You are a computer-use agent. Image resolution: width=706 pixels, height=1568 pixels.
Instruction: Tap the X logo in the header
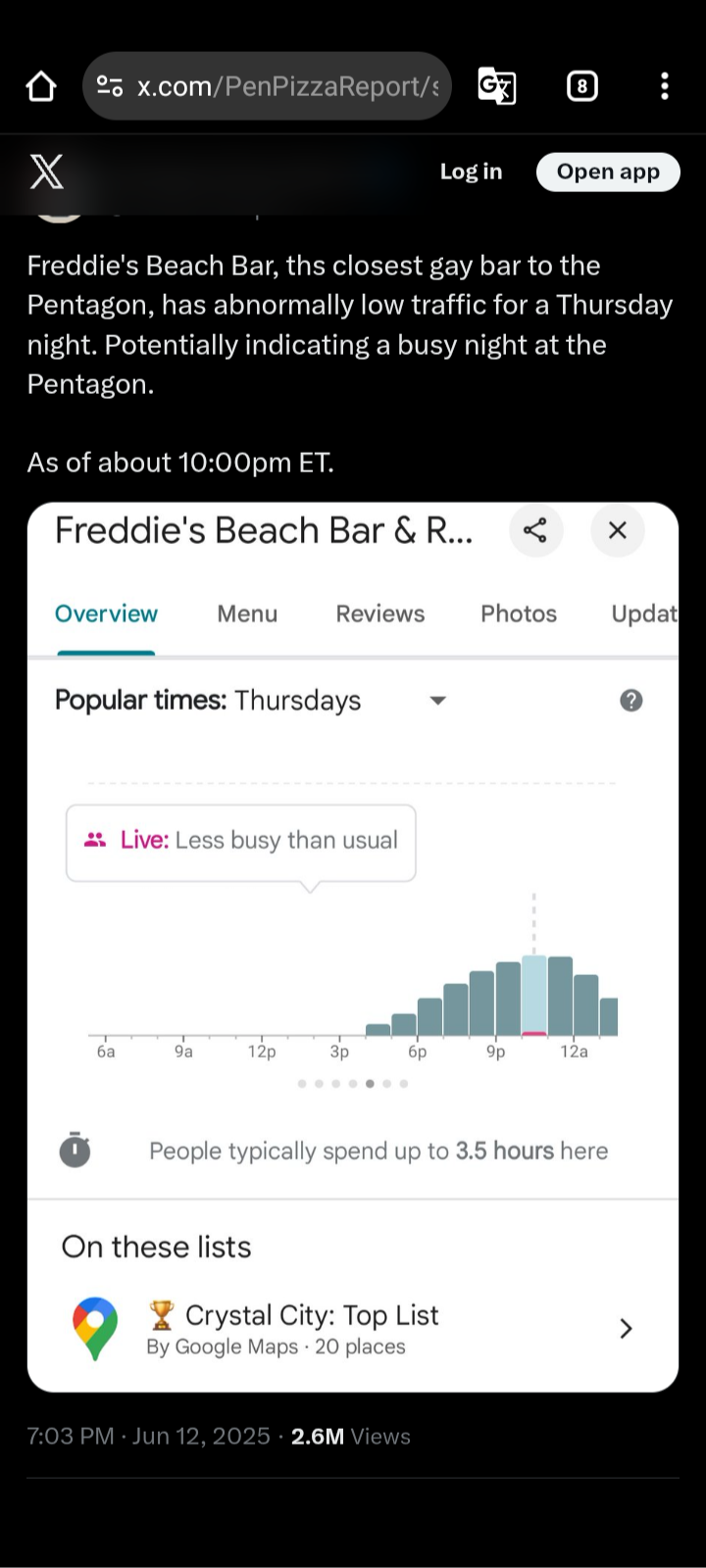[x=46, y=171]
